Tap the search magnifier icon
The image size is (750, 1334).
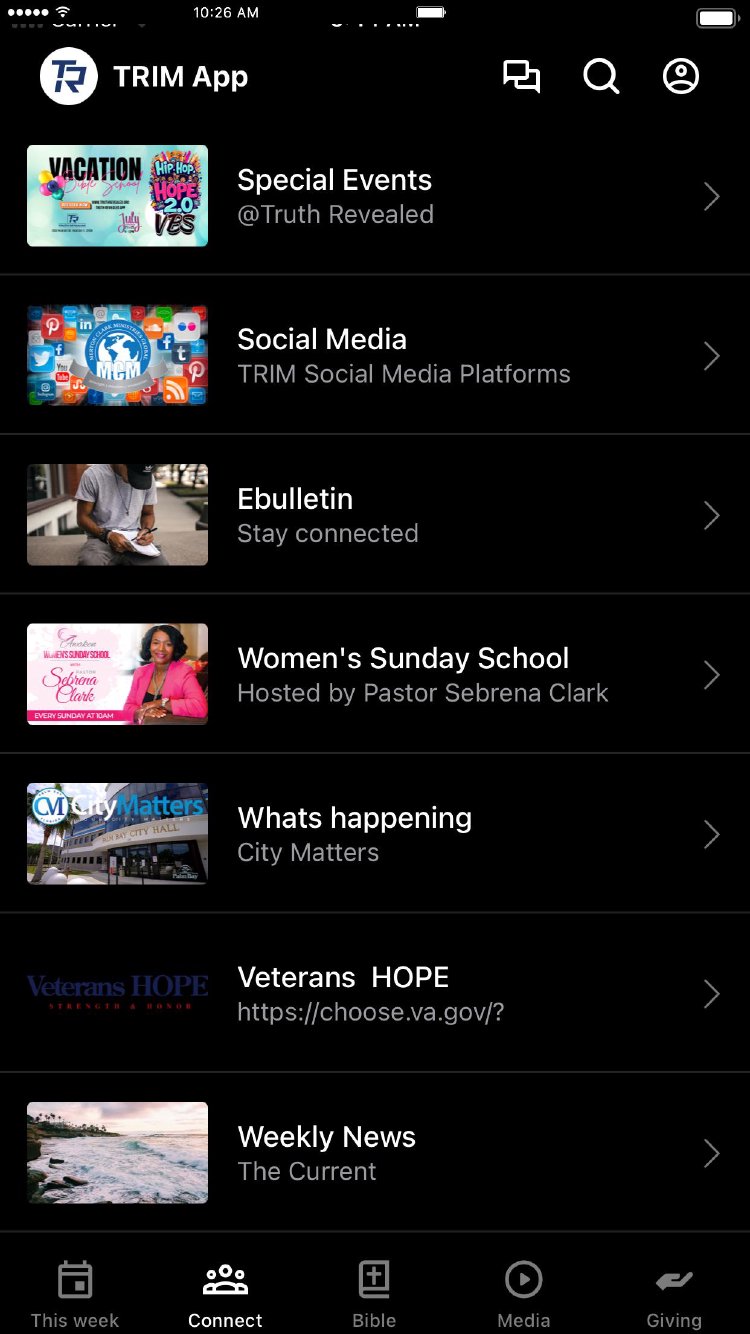[601, 77]
